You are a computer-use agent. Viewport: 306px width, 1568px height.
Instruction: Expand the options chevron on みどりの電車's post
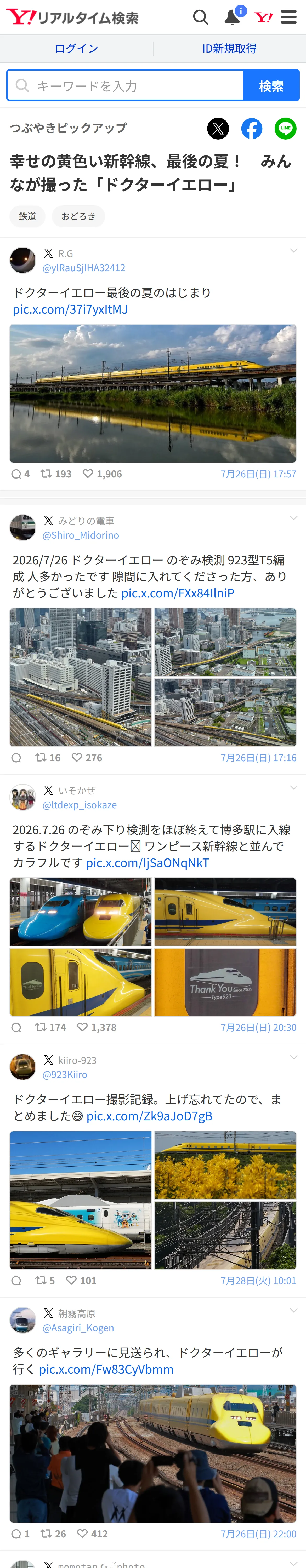coord(293,518)
